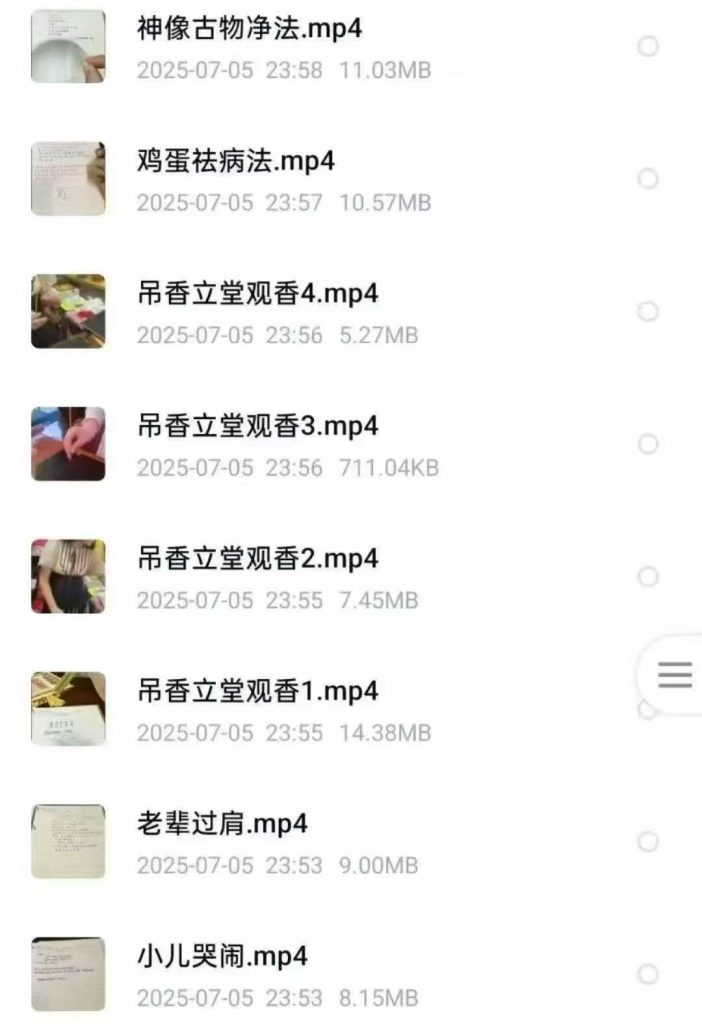Select 吊香立堂观香4.mp4 using its circle
The width and height of the screenshot is (702, 1024).
648,312
